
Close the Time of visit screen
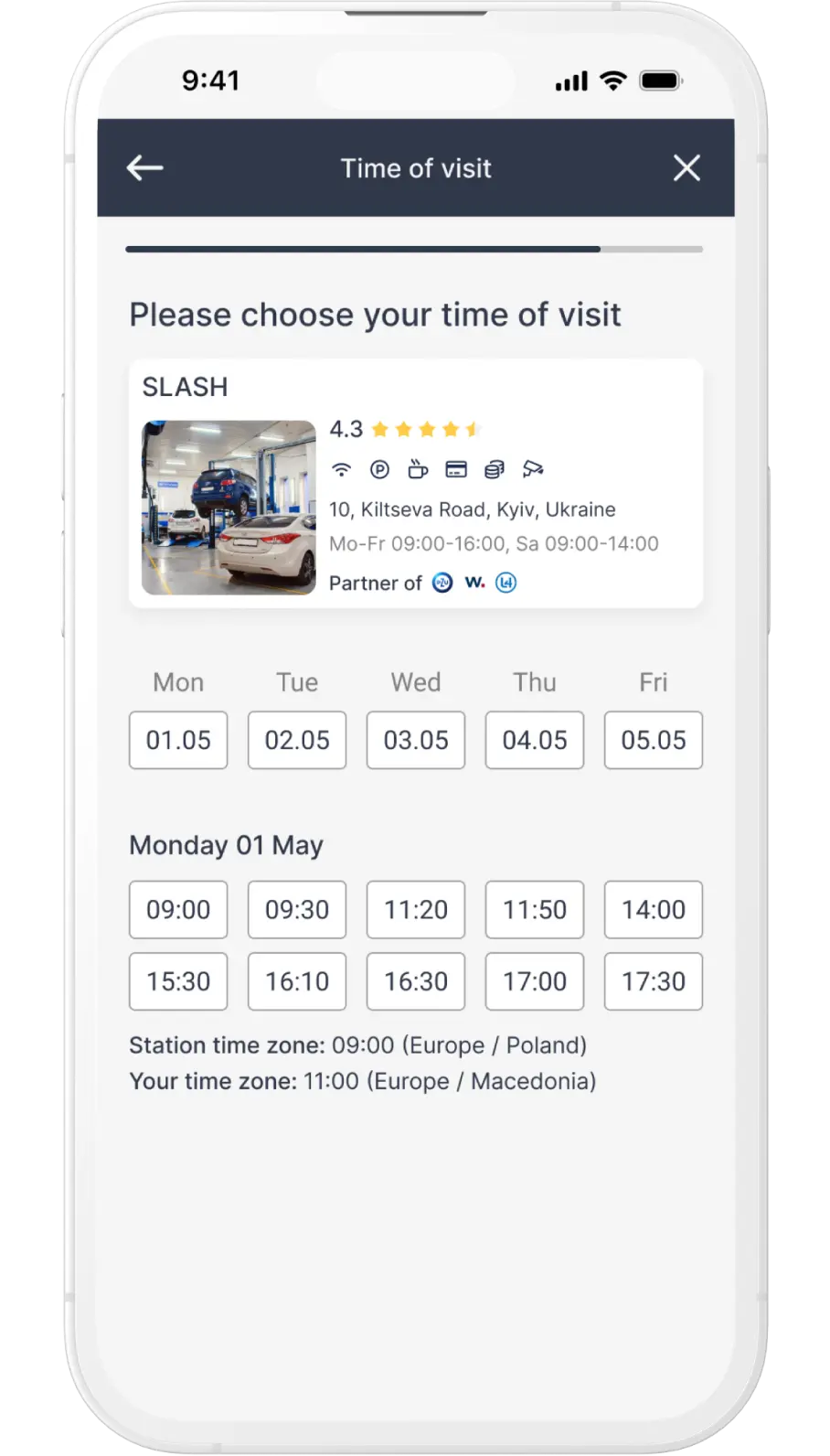686,168
